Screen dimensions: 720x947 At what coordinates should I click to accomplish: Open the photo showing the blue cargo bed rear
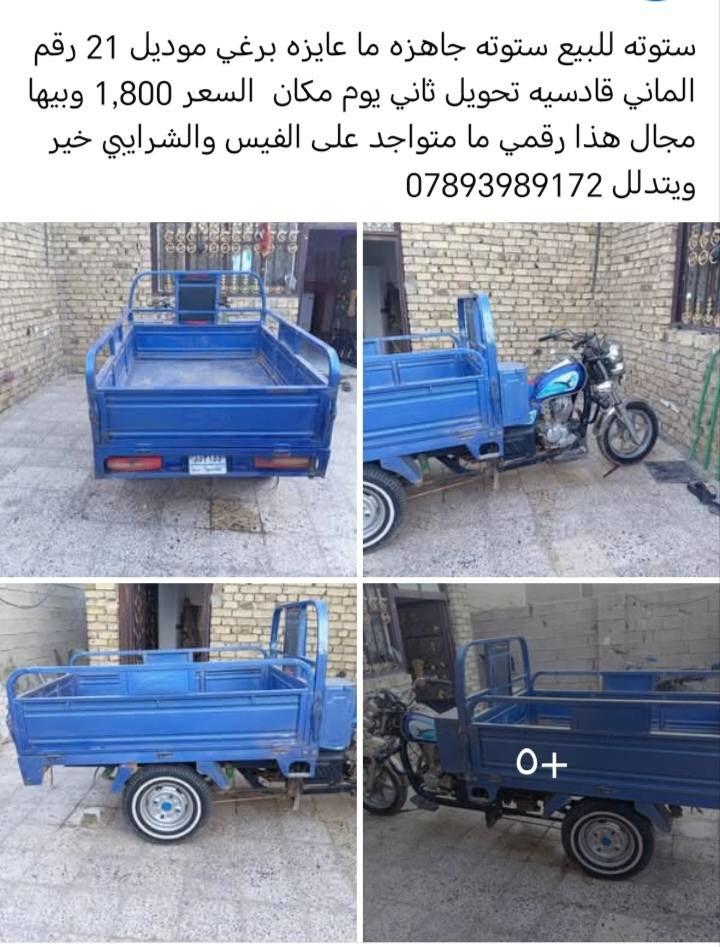pyautogui.click(x=178, y=398)
